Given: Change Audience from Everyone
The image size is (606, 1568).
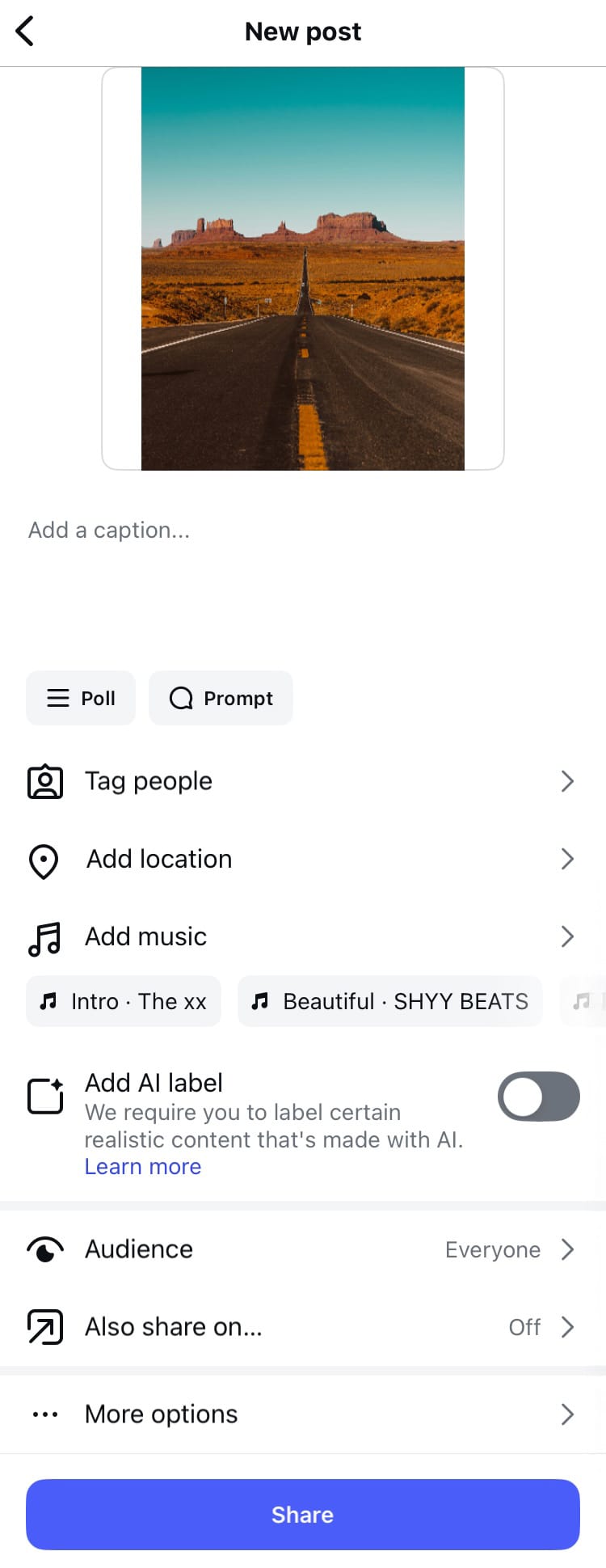Looking at the screenshot, I should (x=302, y=1249).
